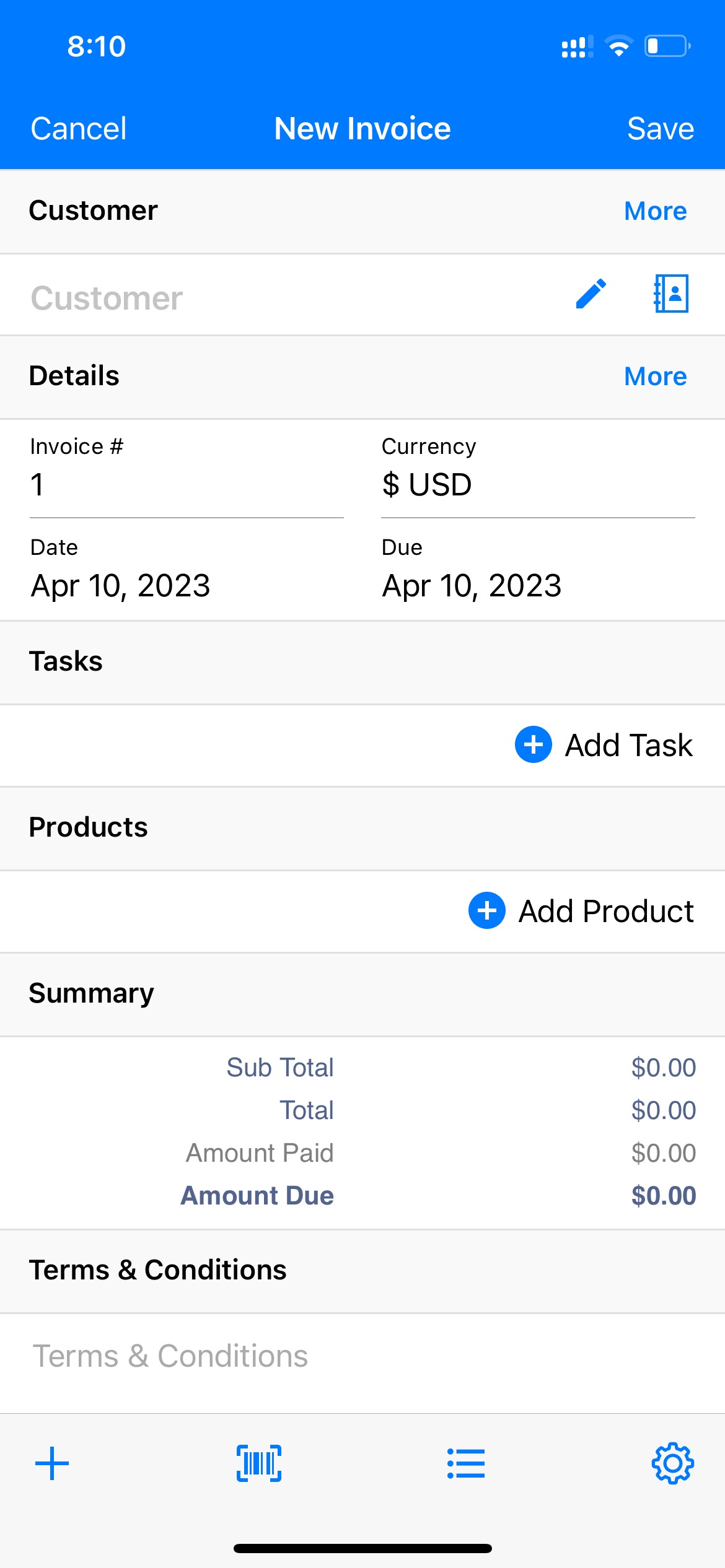Open More in the Customer section

click(655, 211)
